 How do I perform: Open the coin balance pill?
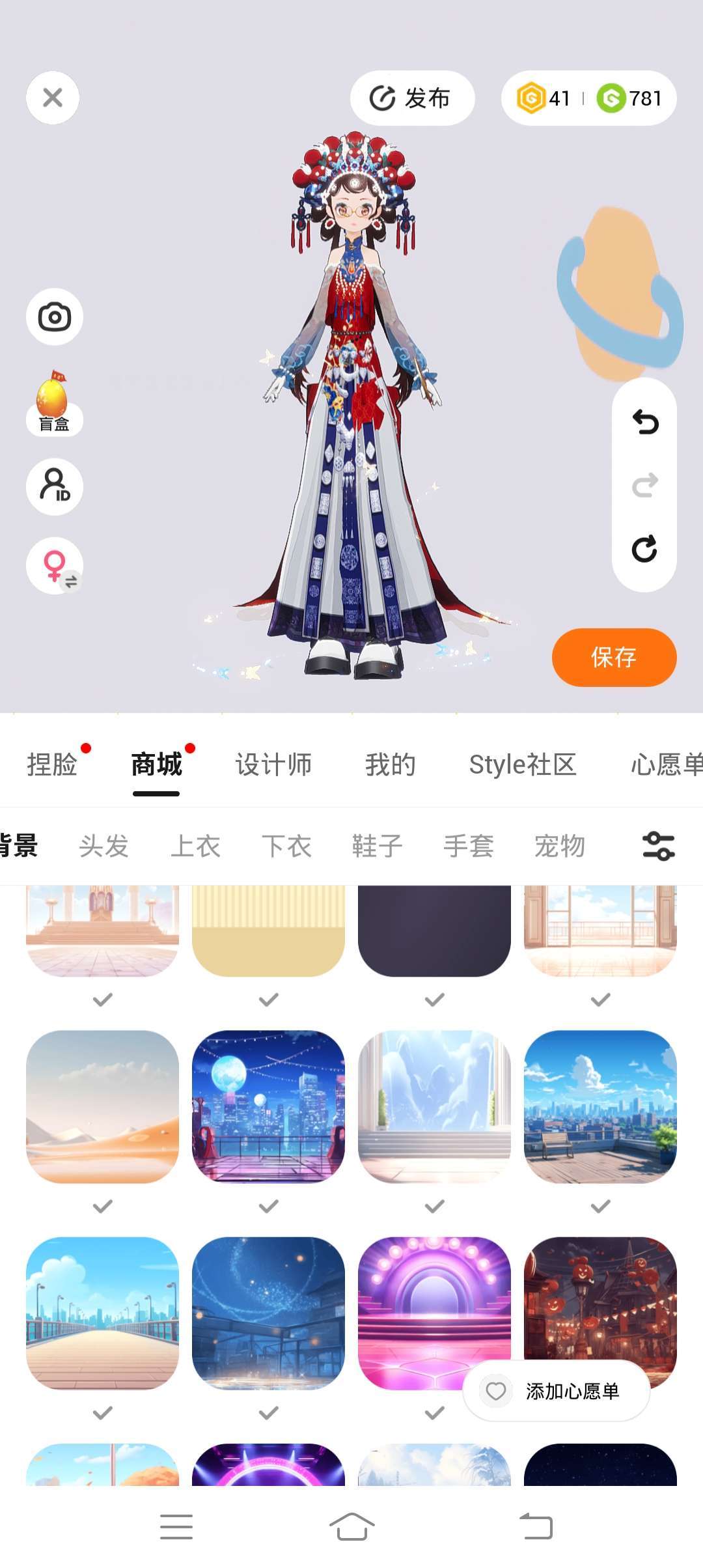(x=588, y=98)
